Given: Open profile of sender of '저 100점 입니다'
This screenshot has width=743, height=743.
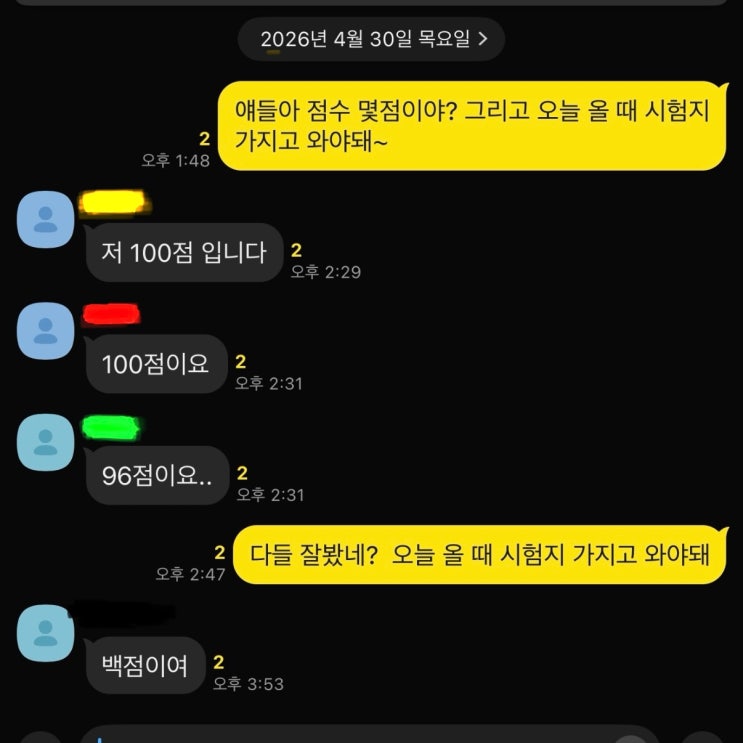Looking at the screenshot, I should point(45,220).
